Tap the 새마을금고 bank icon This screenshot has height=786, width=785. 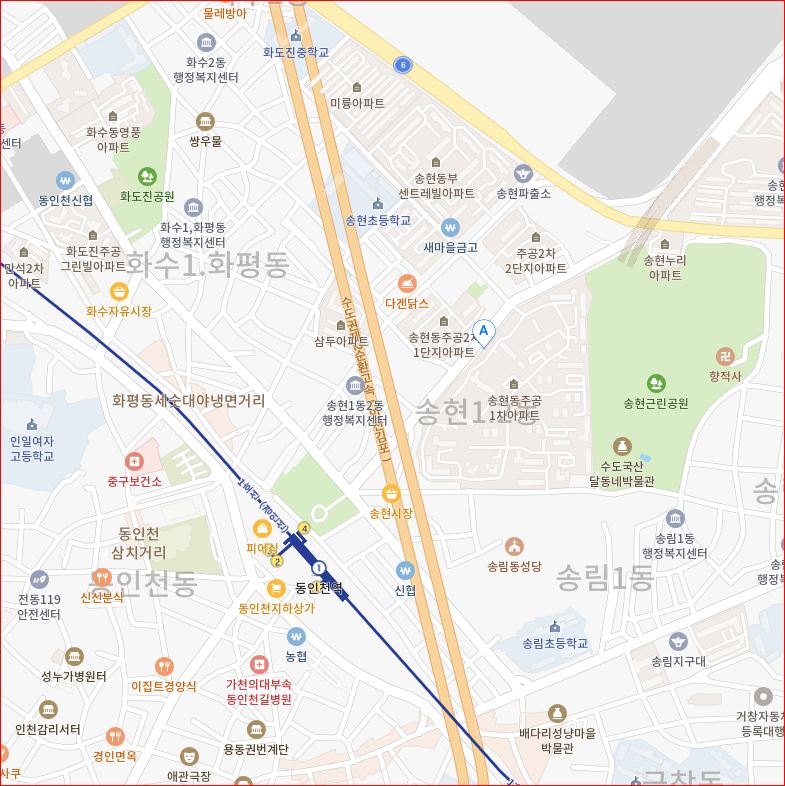(450, 227)
